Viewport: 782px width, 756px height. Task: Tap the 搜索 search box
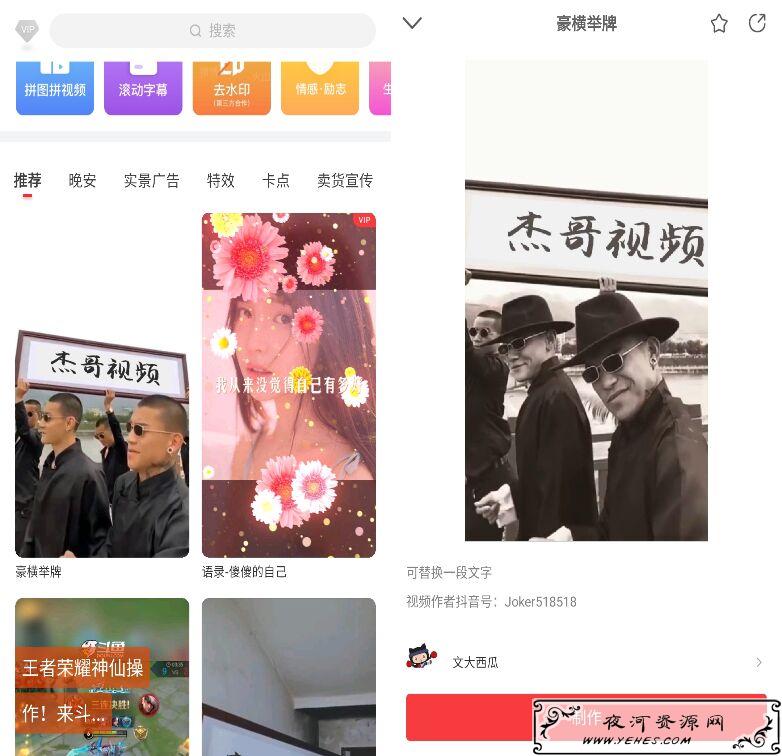pos(212,31)
